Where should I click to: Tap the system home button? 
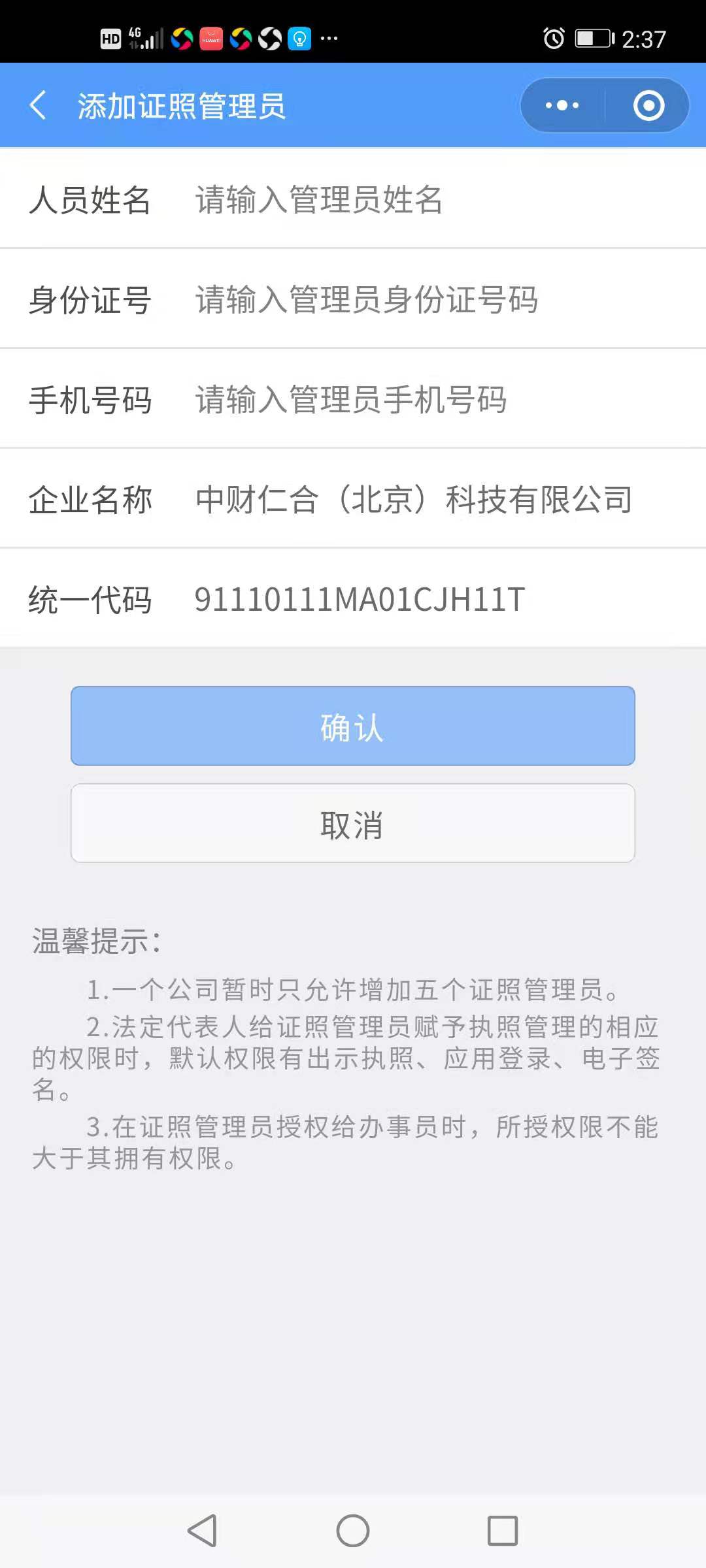353,1531
